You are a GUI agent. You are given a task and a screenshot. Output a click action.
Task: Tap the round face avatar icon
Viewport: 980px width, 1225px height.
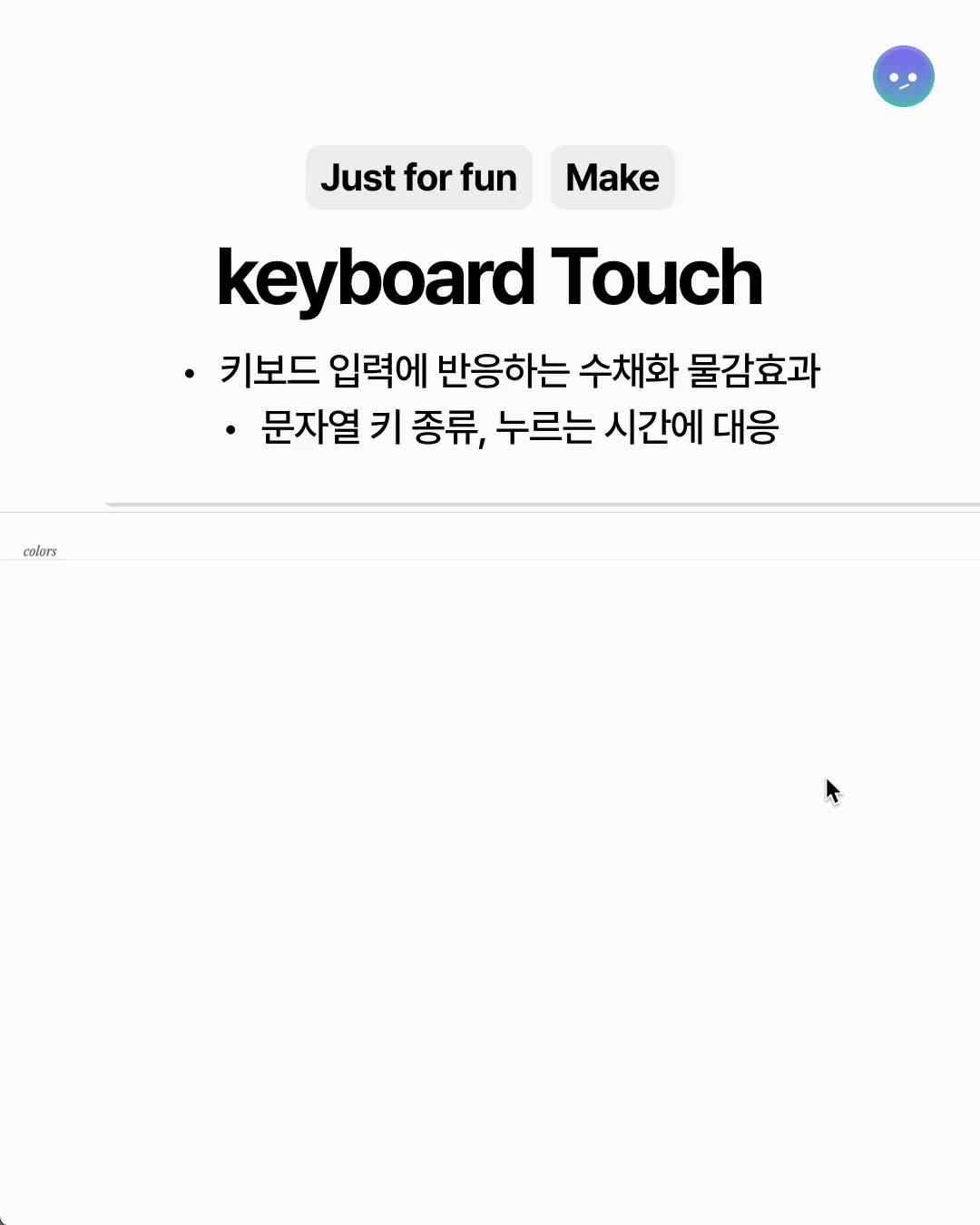903,77
